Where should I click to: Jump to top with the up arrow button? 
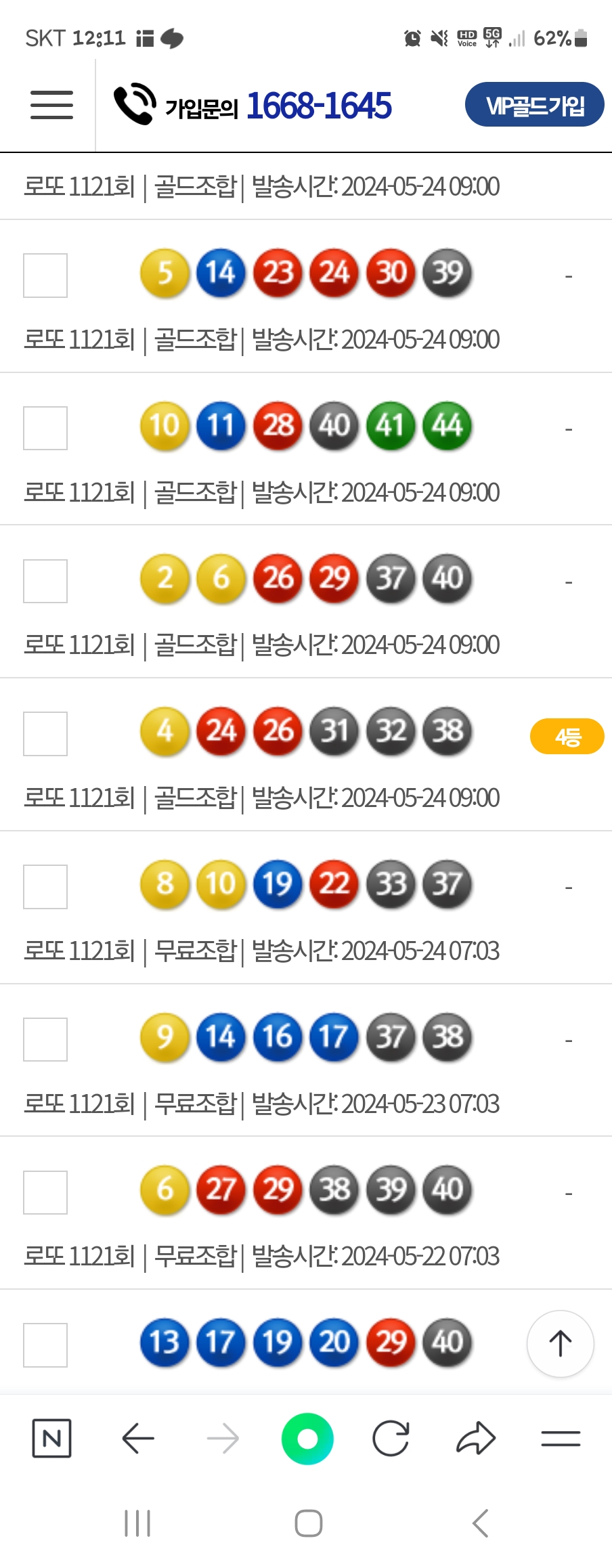pyautogui.click(x=560, y=1344)
